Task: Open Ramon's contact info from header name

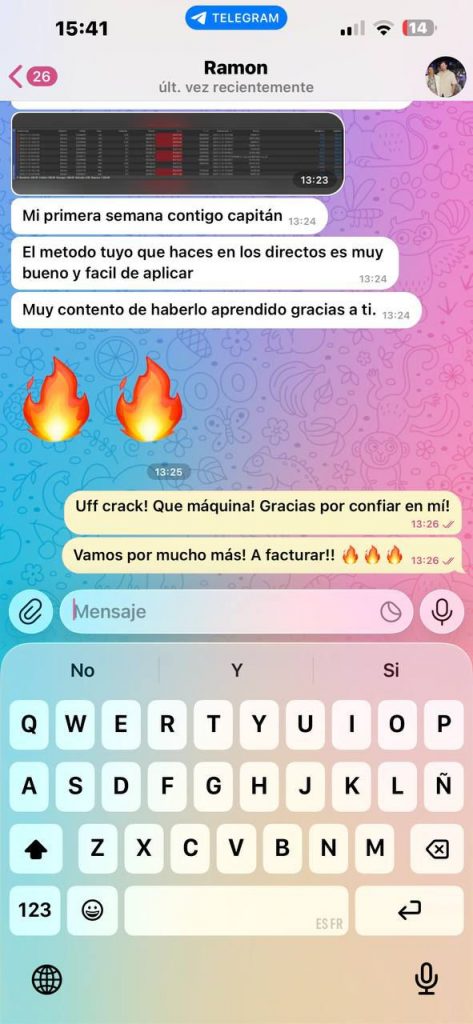Action: [236, 67]
